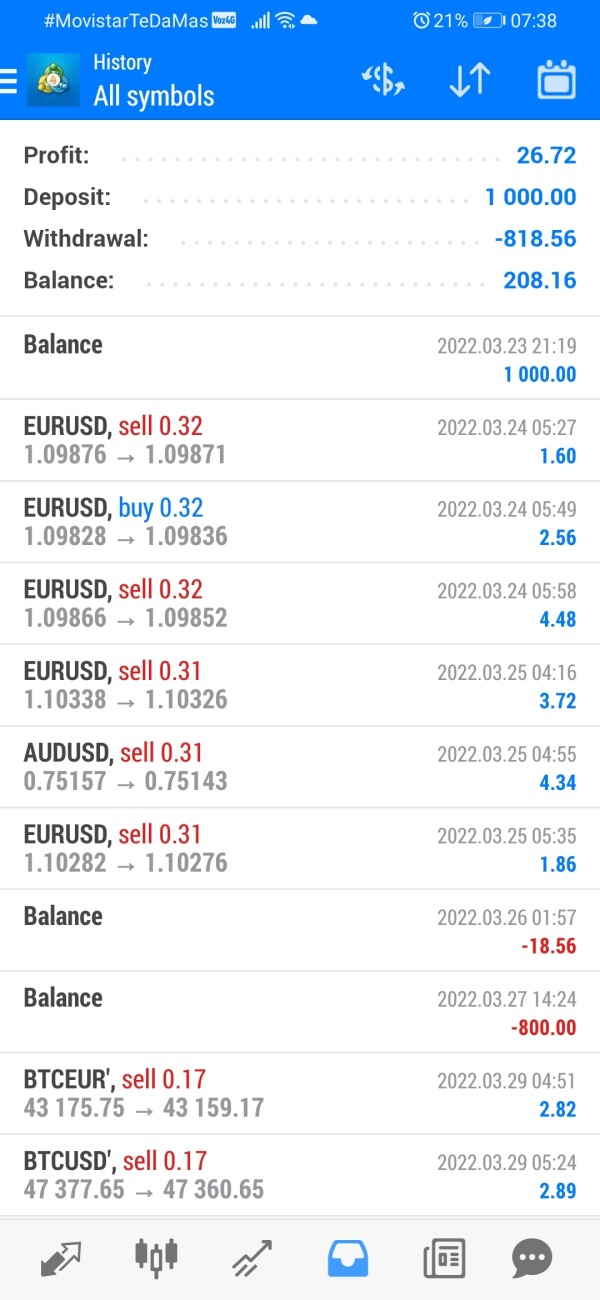Screen dimensions: 600x1300
Task: Open the calendar date range picker
Action: point(557,80)
